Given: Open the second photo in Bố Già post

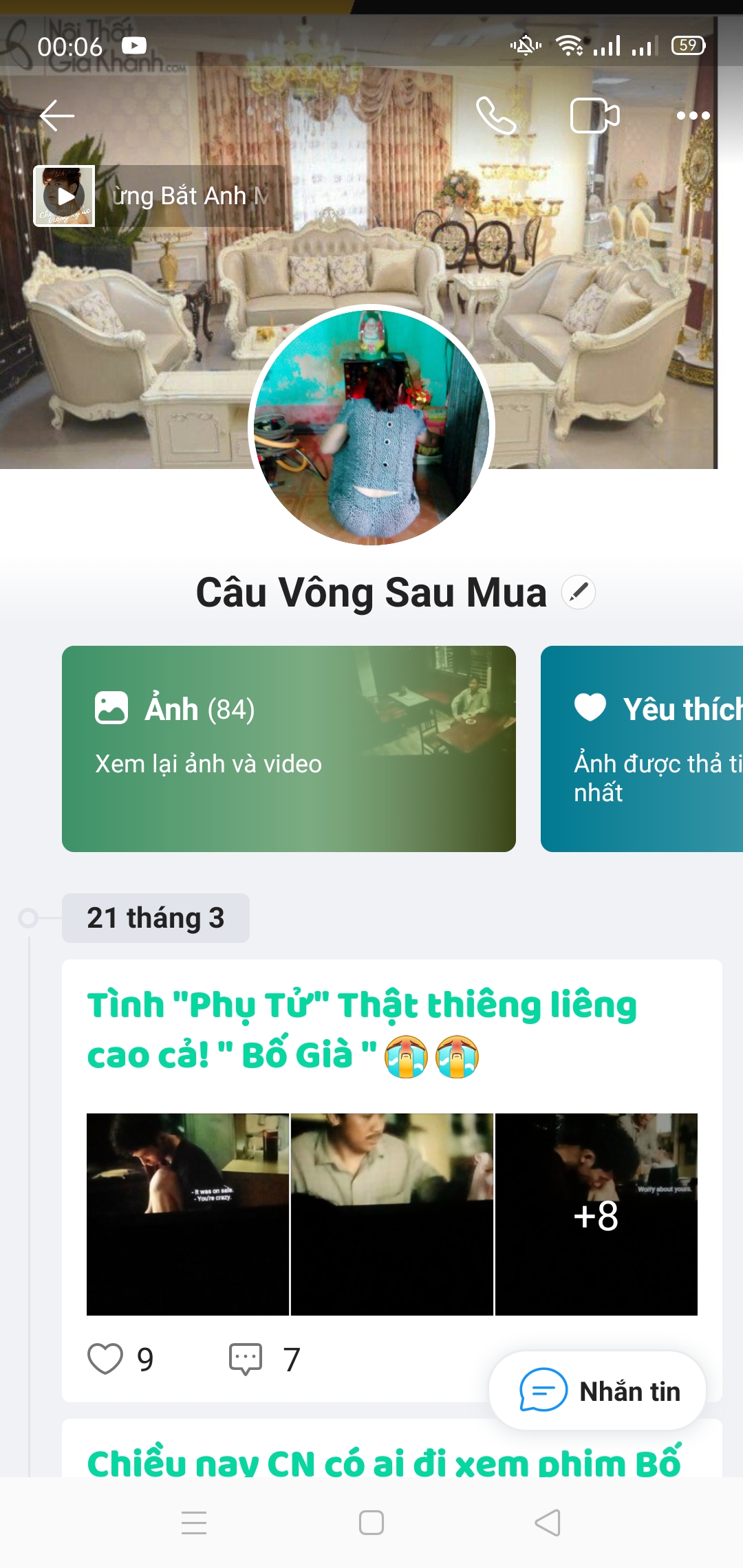Looking at the screenshot, I should tap(392, 1214).
